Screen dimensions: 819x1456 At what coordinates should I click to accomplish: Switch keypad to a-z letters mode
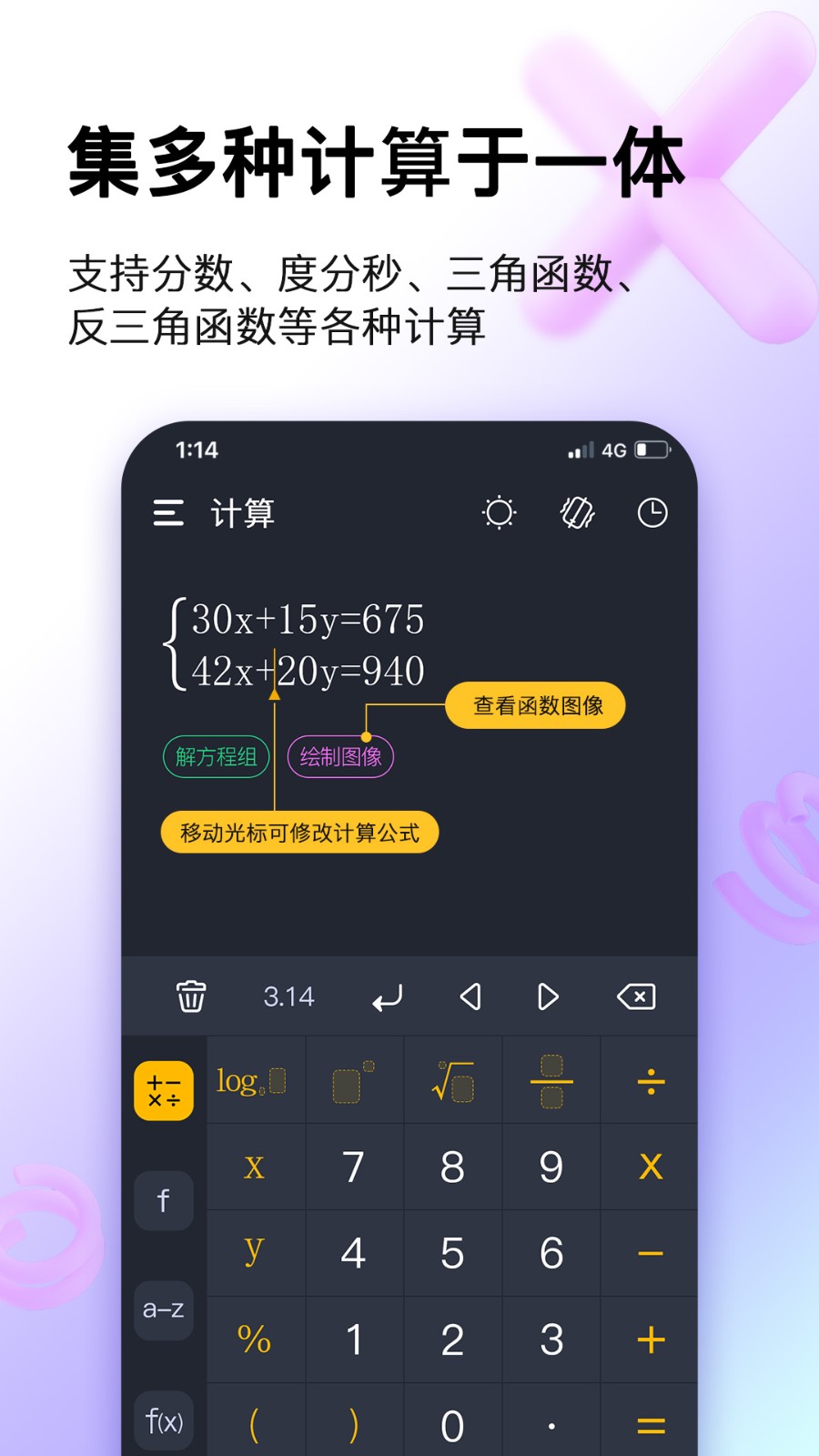[163, 1310]
